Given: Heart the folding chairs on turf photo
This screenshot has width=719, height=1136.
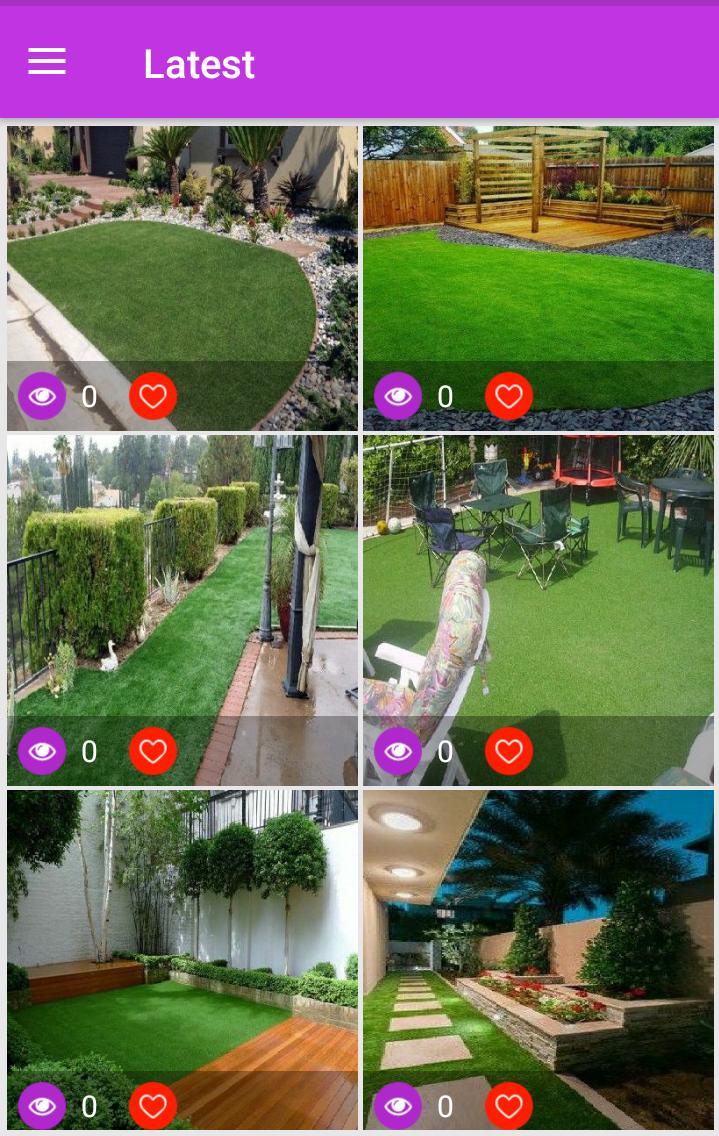Looking at the screenshot, I should [x=509, y=751].
